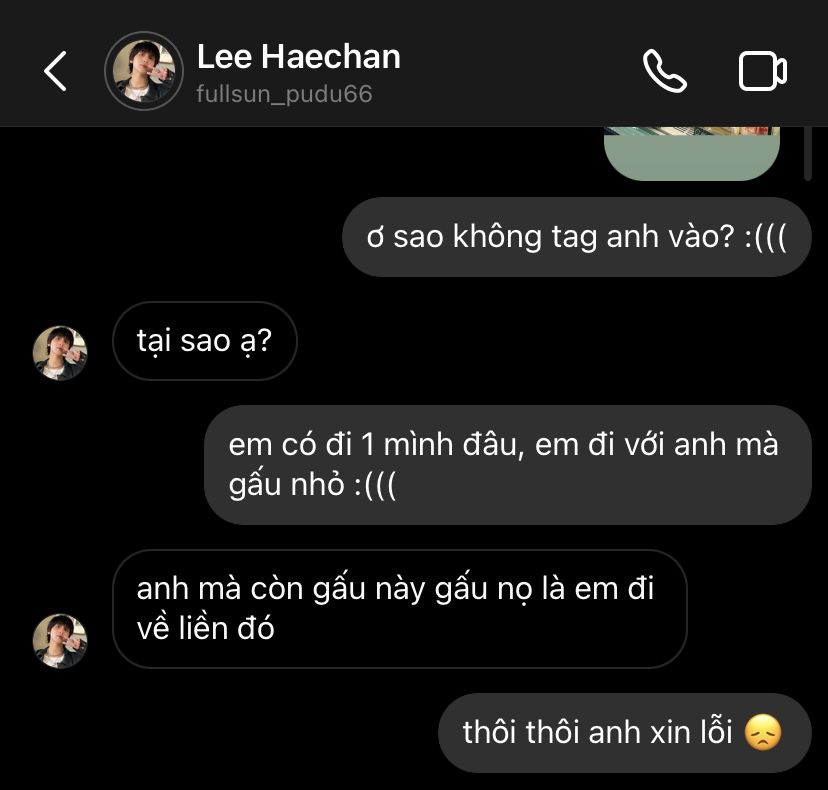Open Lee Haechan's profile from the header
This screenshot has height=790, width=828.
point(298,71)
